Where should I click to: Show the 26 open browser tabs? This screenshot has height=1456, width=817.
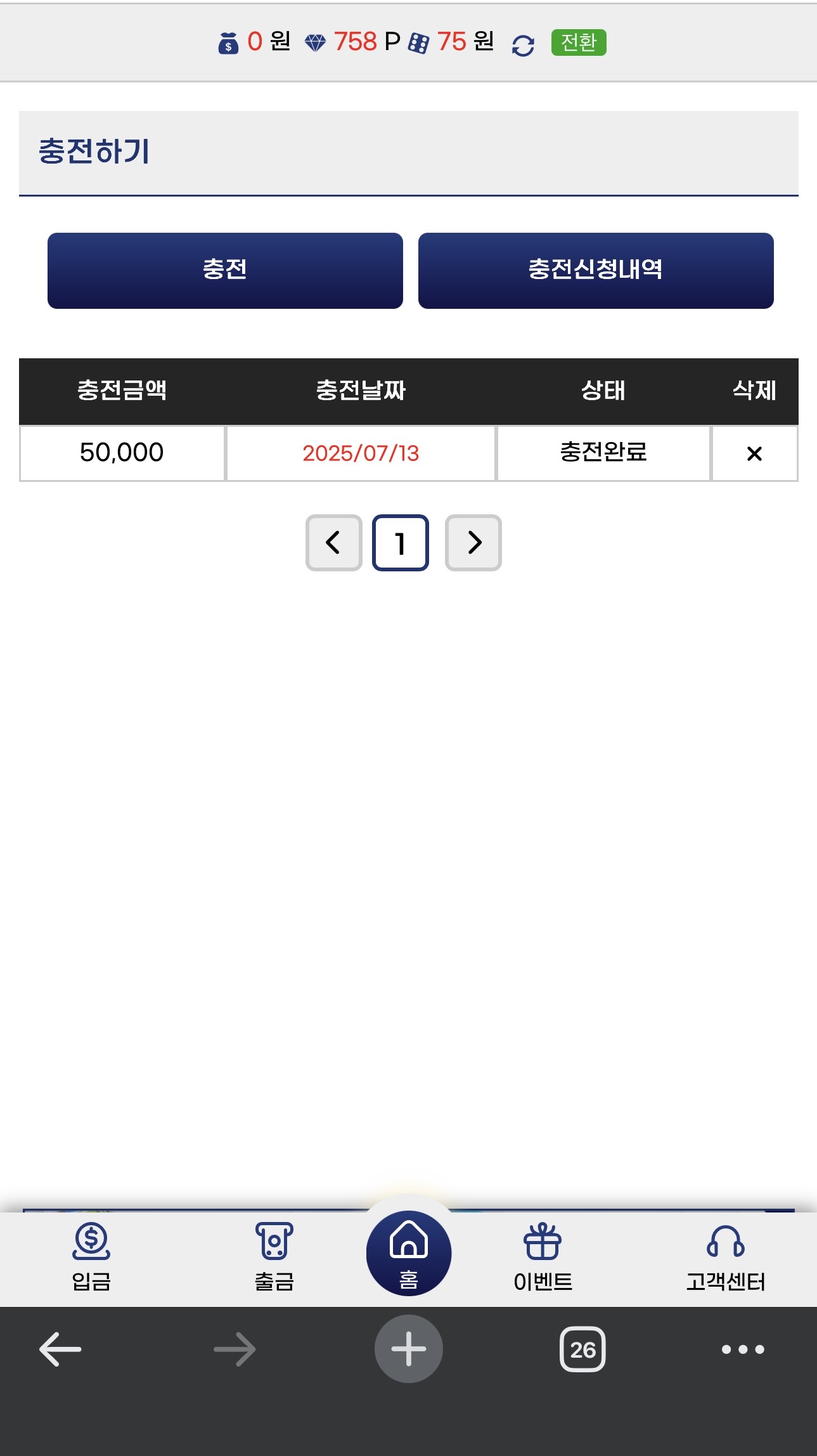tap(582, 1349)
